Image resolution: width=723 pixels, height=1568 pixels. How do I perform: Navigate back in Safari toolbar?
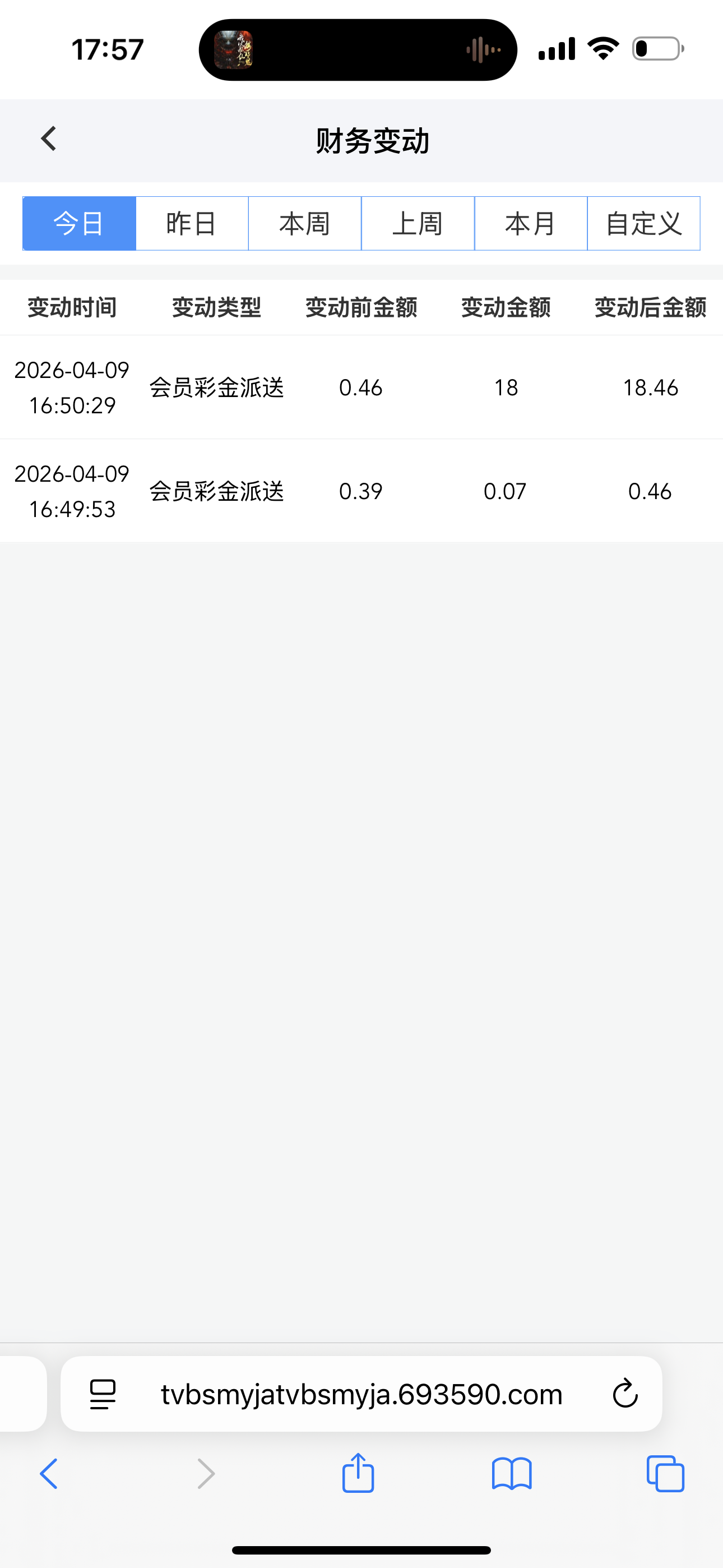[49, 1474]
